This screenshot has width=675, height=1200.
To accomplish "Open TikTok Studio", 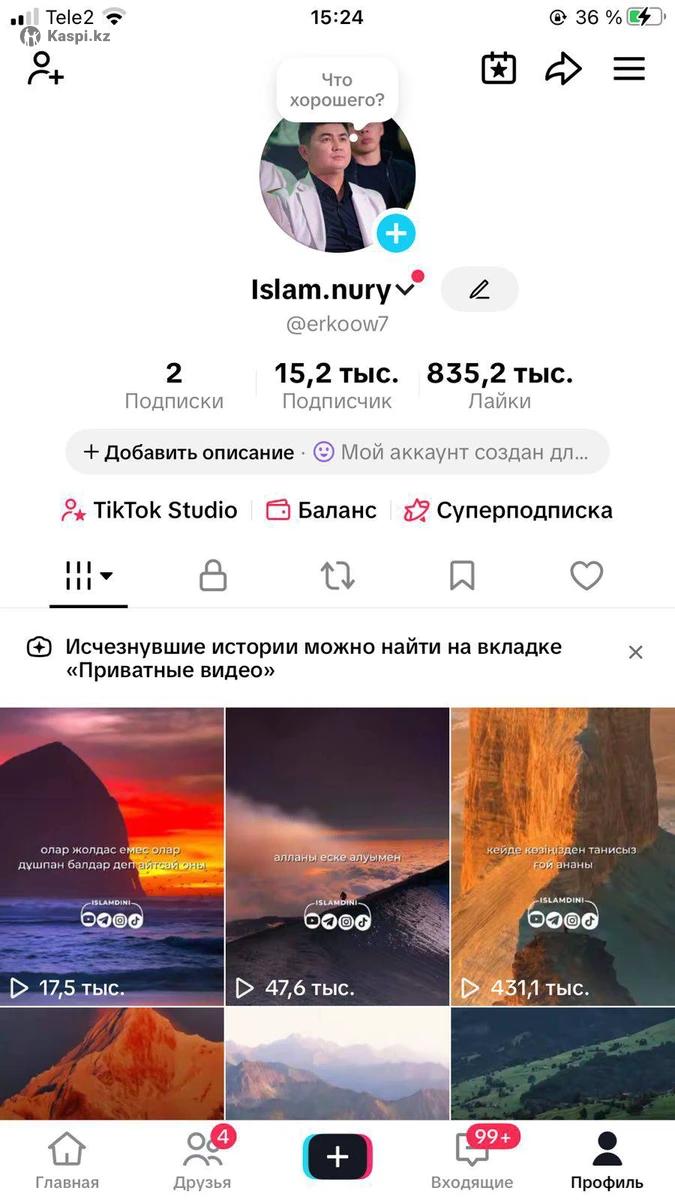I will (x=150, y=510).
